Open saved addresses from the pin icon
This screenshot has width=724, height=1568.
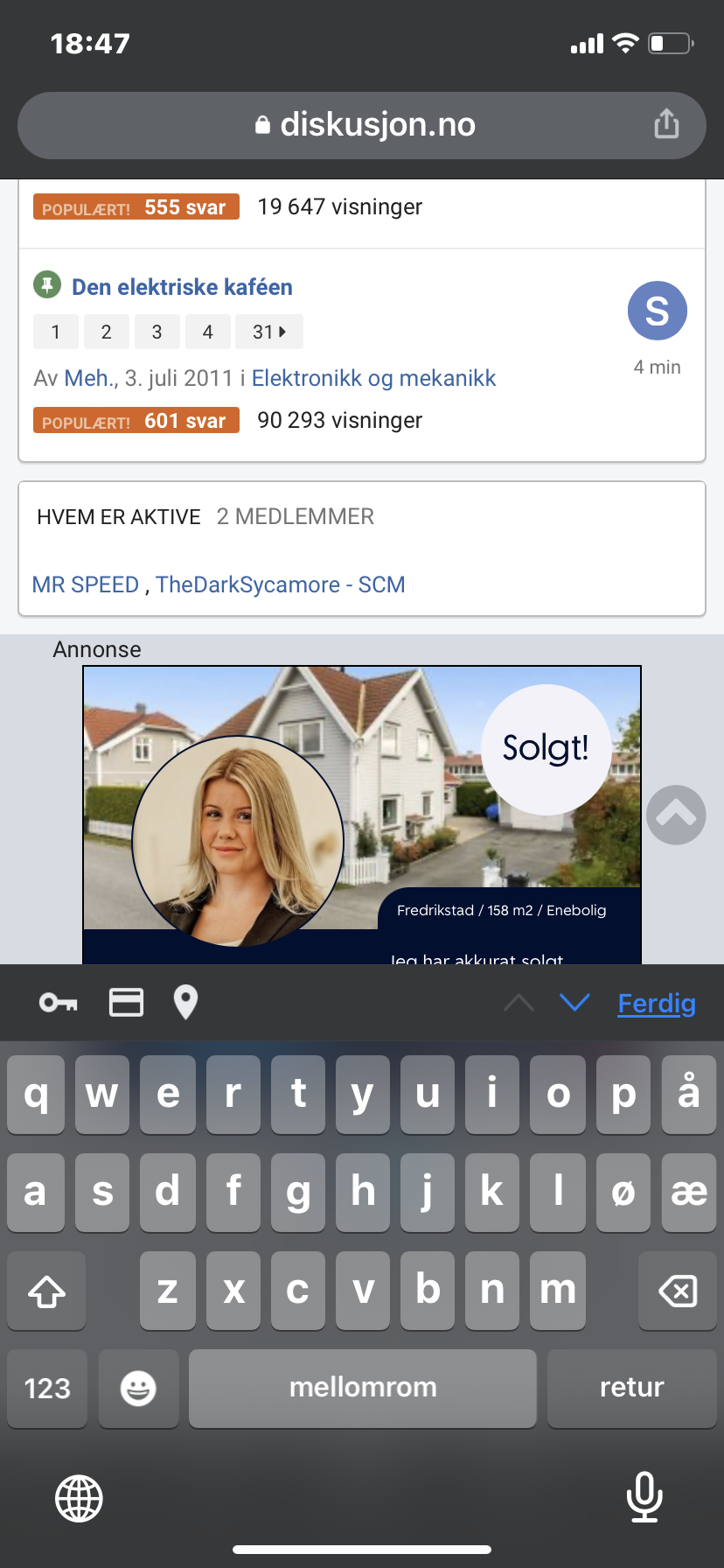(x=185, y=1003)
